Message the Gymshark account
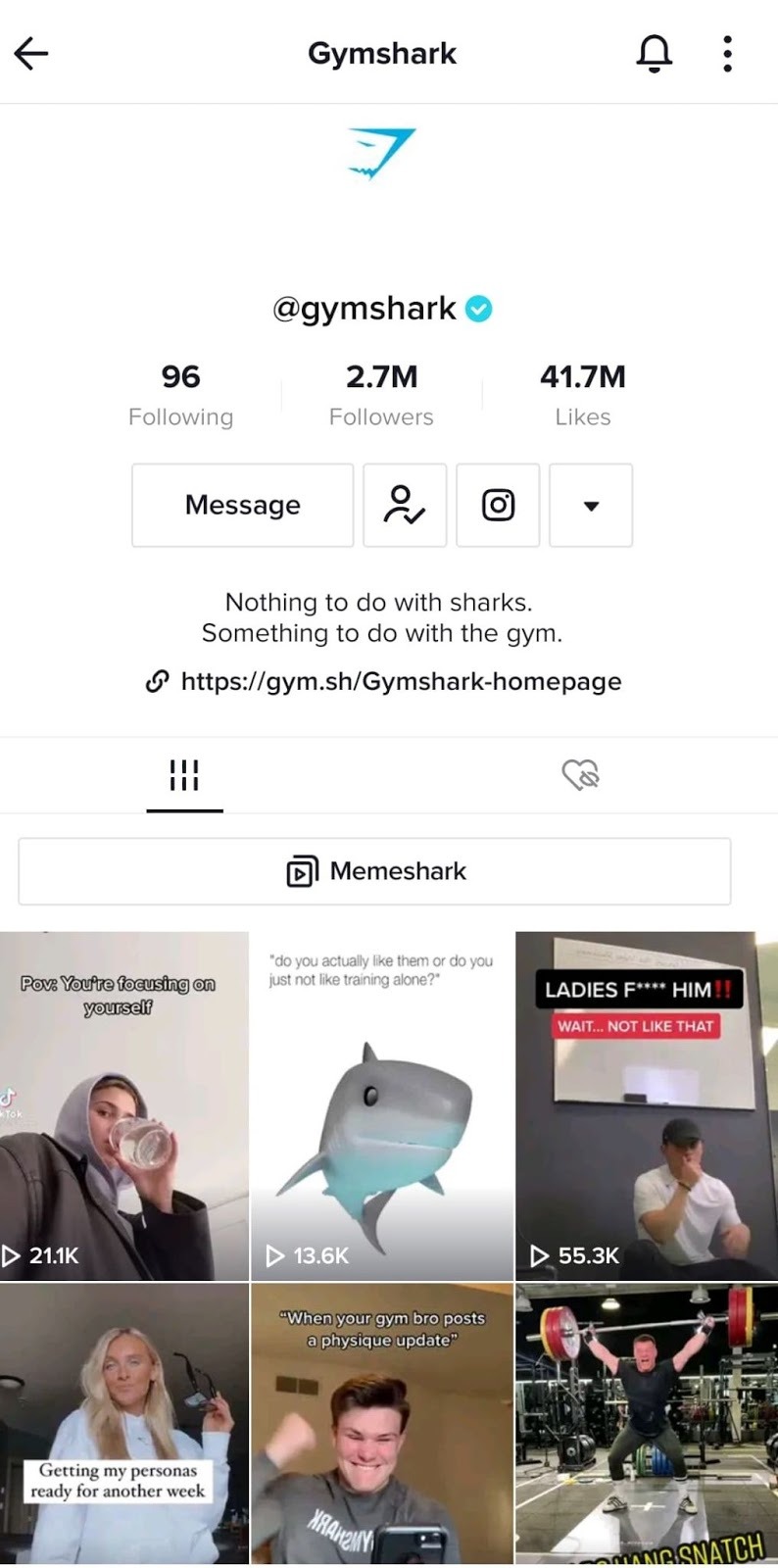The height and width of the screenshot is (1568, 778). (242, 505)
